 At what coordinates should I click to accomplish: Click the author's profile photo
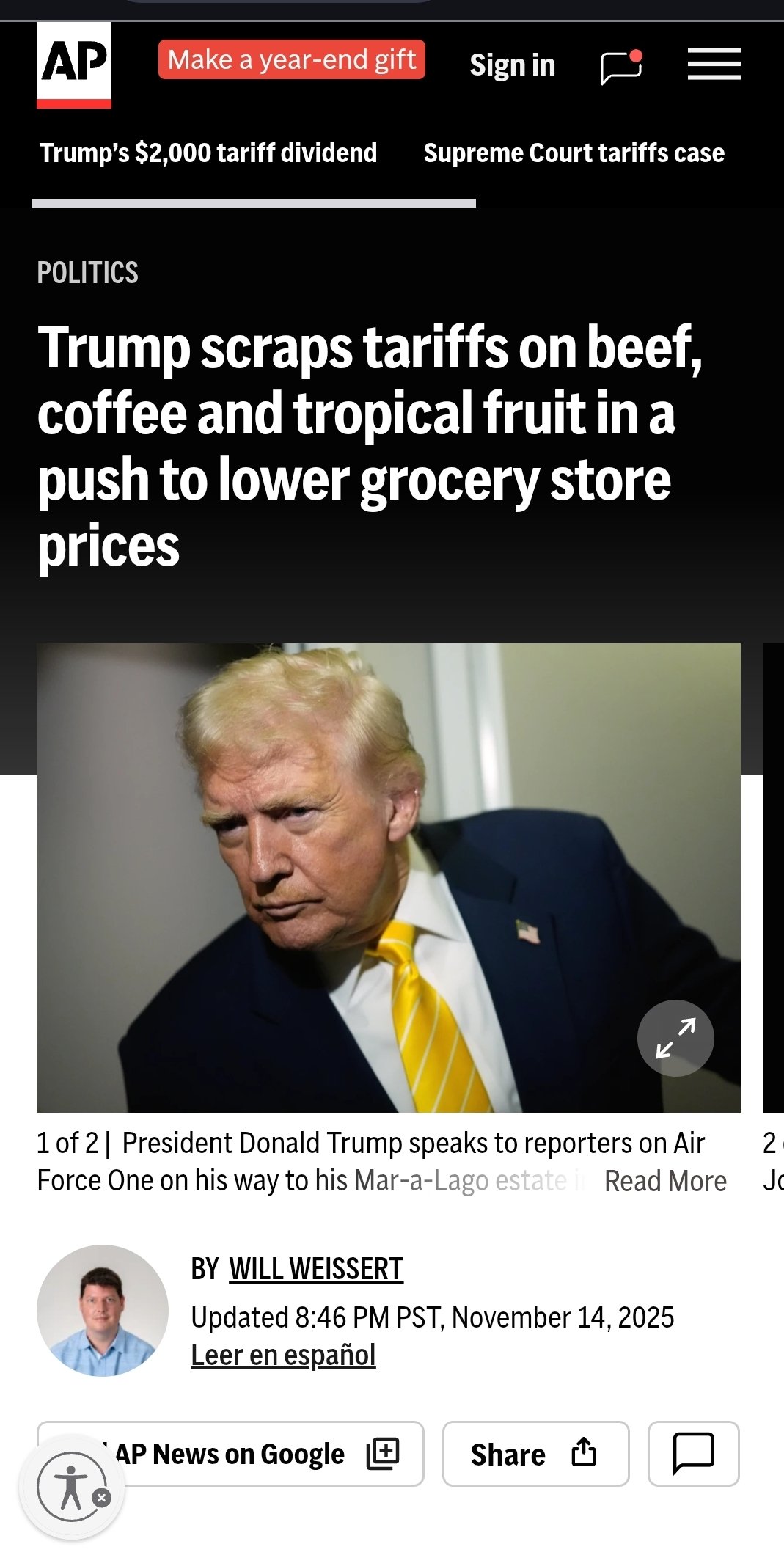click(103, 1308)
